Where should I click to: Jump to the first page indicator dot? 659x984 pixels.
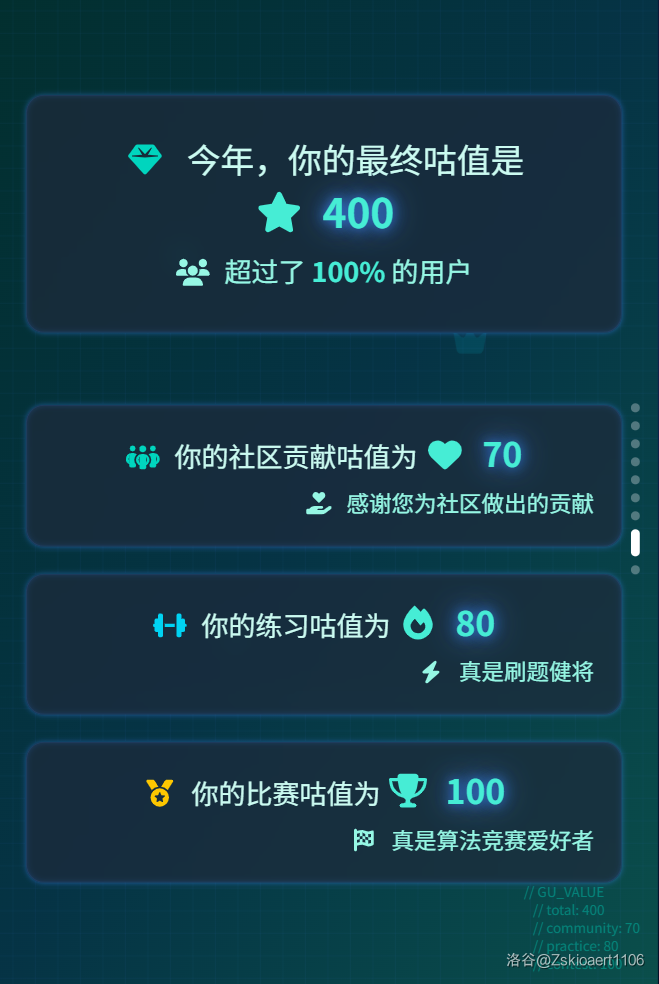[x=635, y=408]
